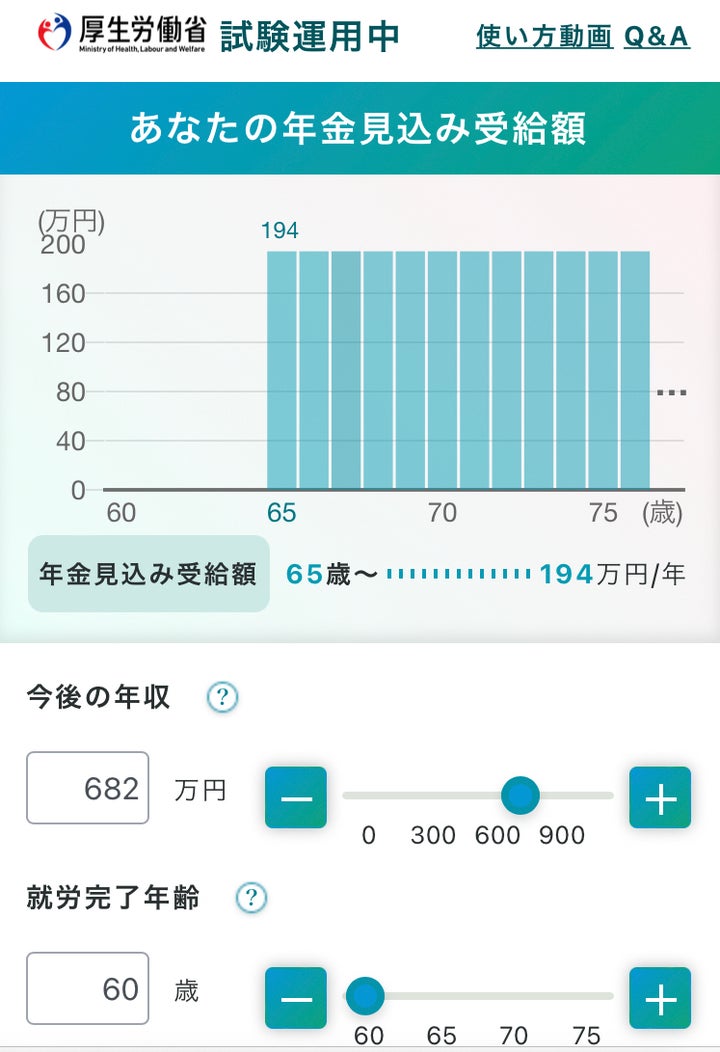Viewport: 720px width, 1052px height.
Task: Select the pension bar at age 65
Action: click(x=282, y=370)
